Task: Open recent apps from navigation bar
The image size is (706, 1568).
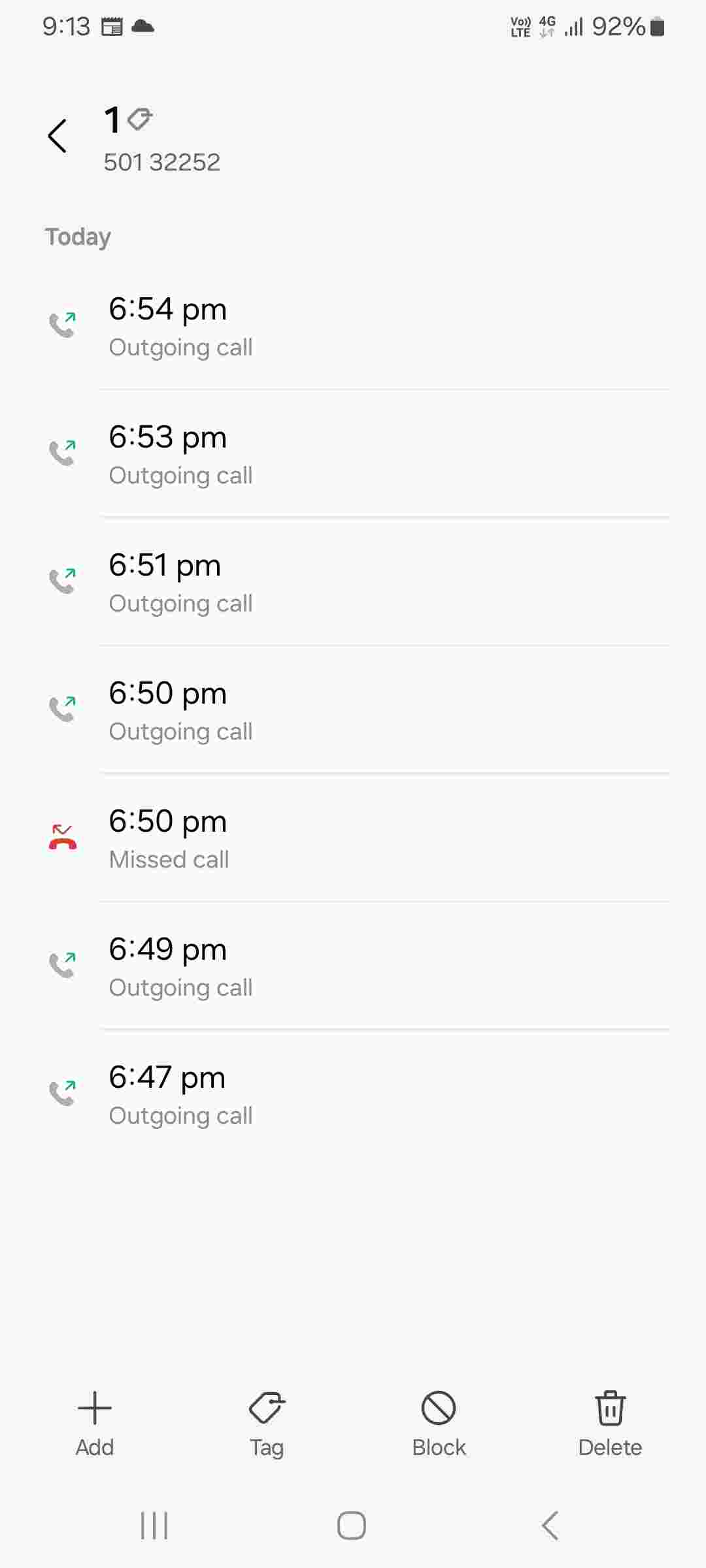Action: click(154, 1526)
